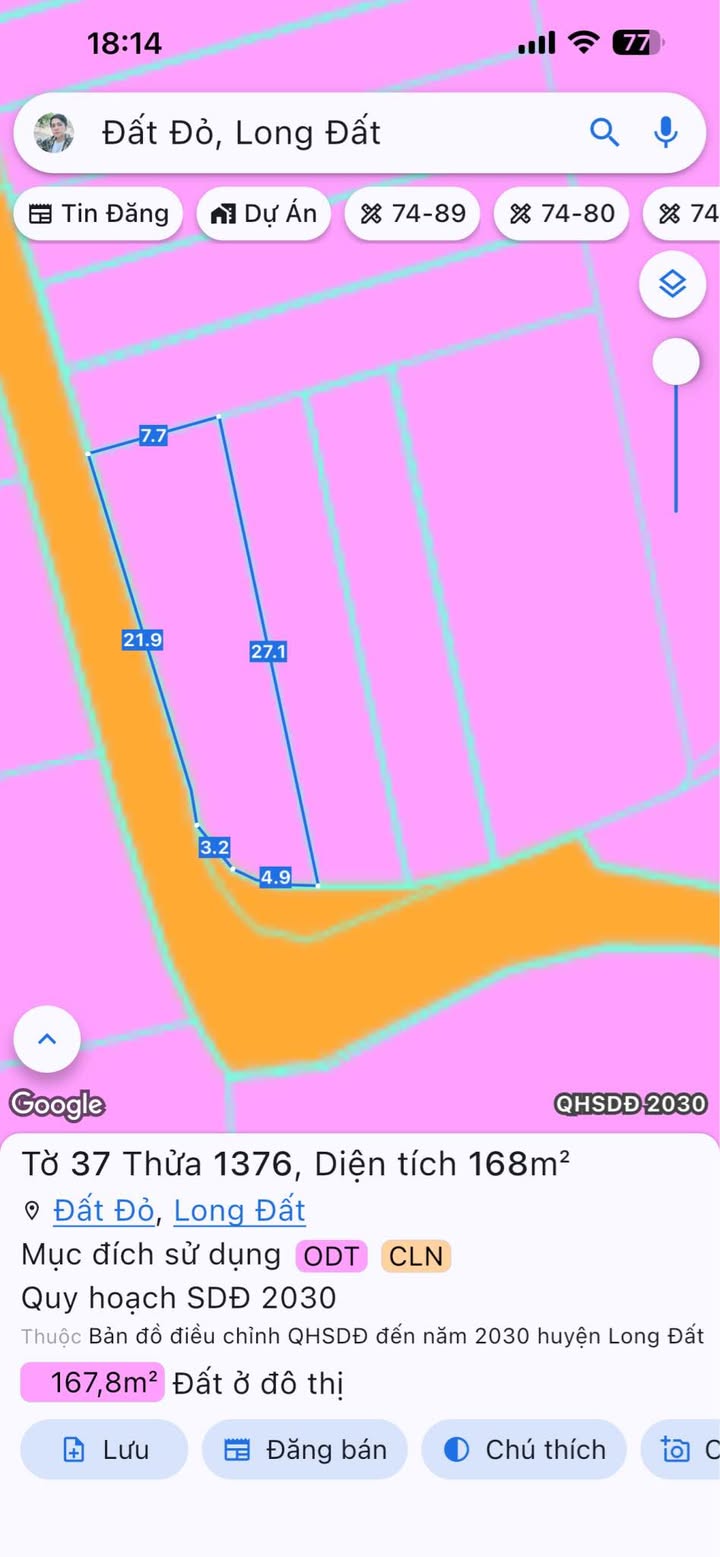This screenshot has height=1557, width=720.
Task: Open the Đất Đỏ link
Action: point(104,1211)
